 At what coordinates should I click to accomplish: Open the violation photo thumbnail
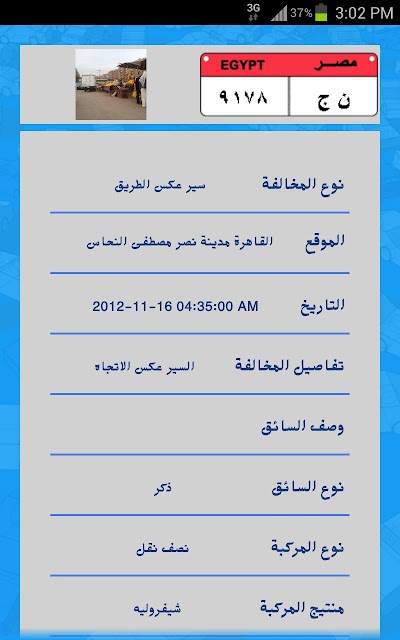[111, 84]
